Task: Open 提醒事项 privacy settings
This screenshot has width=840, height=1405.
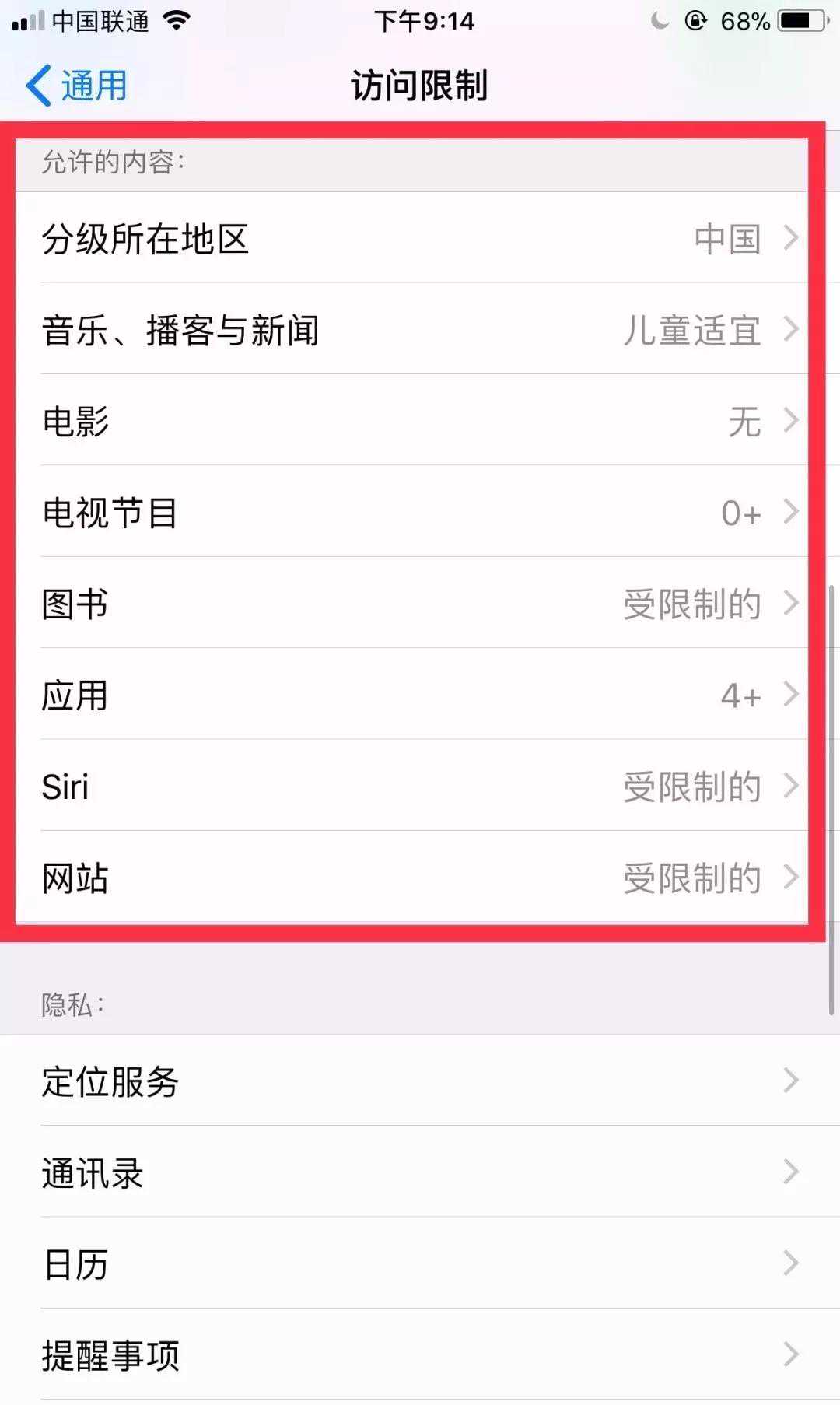Action: 420,1354
